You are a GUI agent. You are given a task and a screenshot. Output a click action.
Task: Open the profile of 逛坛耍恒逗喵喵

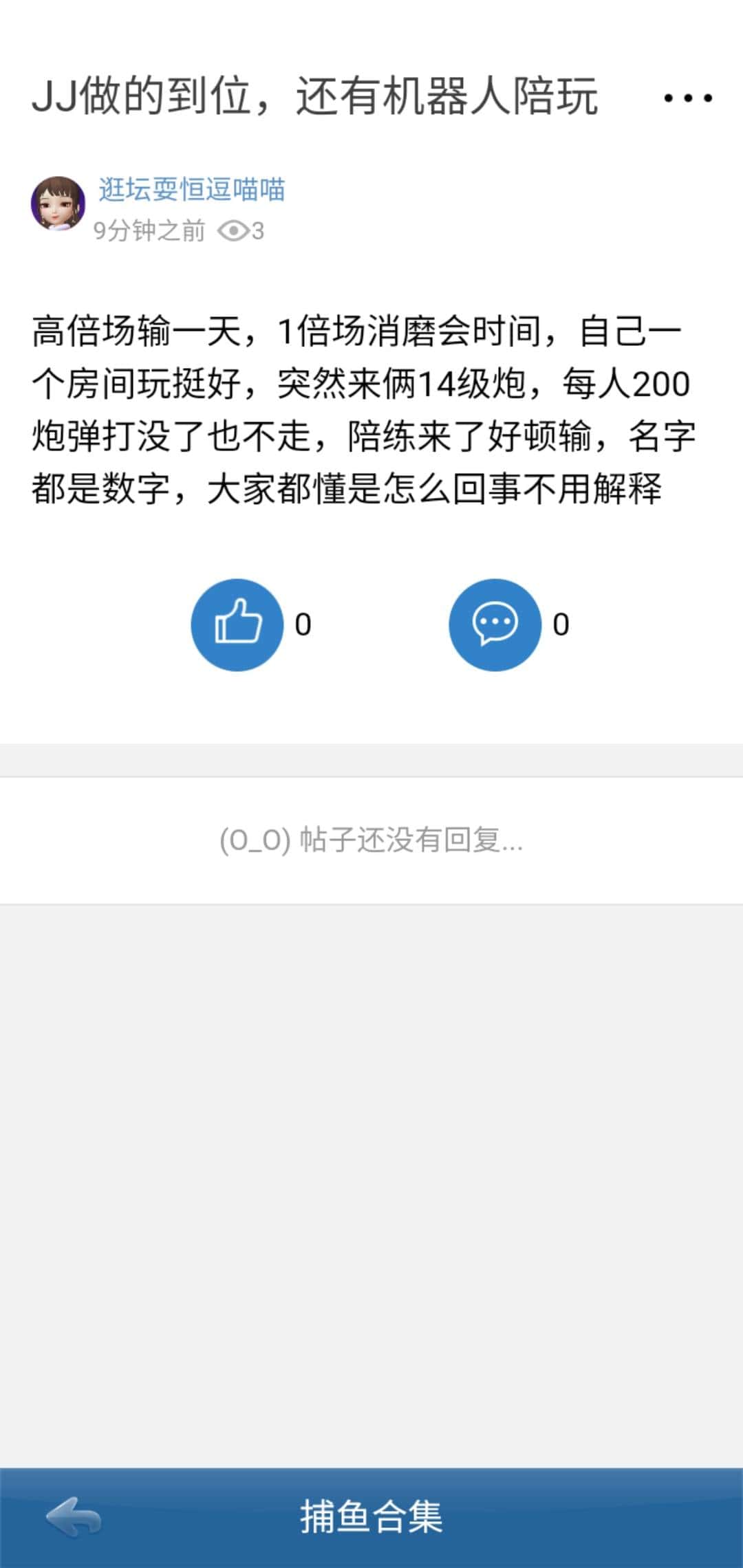point(193,191)
